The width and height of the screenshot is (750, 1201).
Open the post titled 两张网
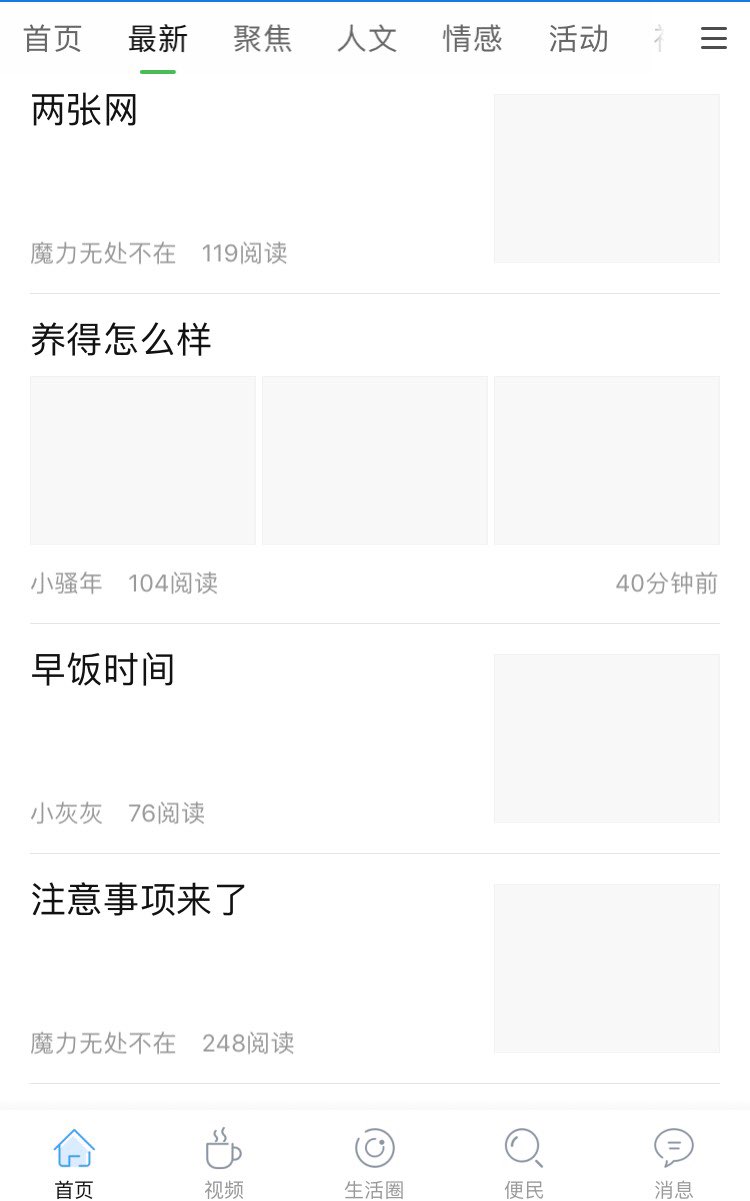tap(85, 110)
